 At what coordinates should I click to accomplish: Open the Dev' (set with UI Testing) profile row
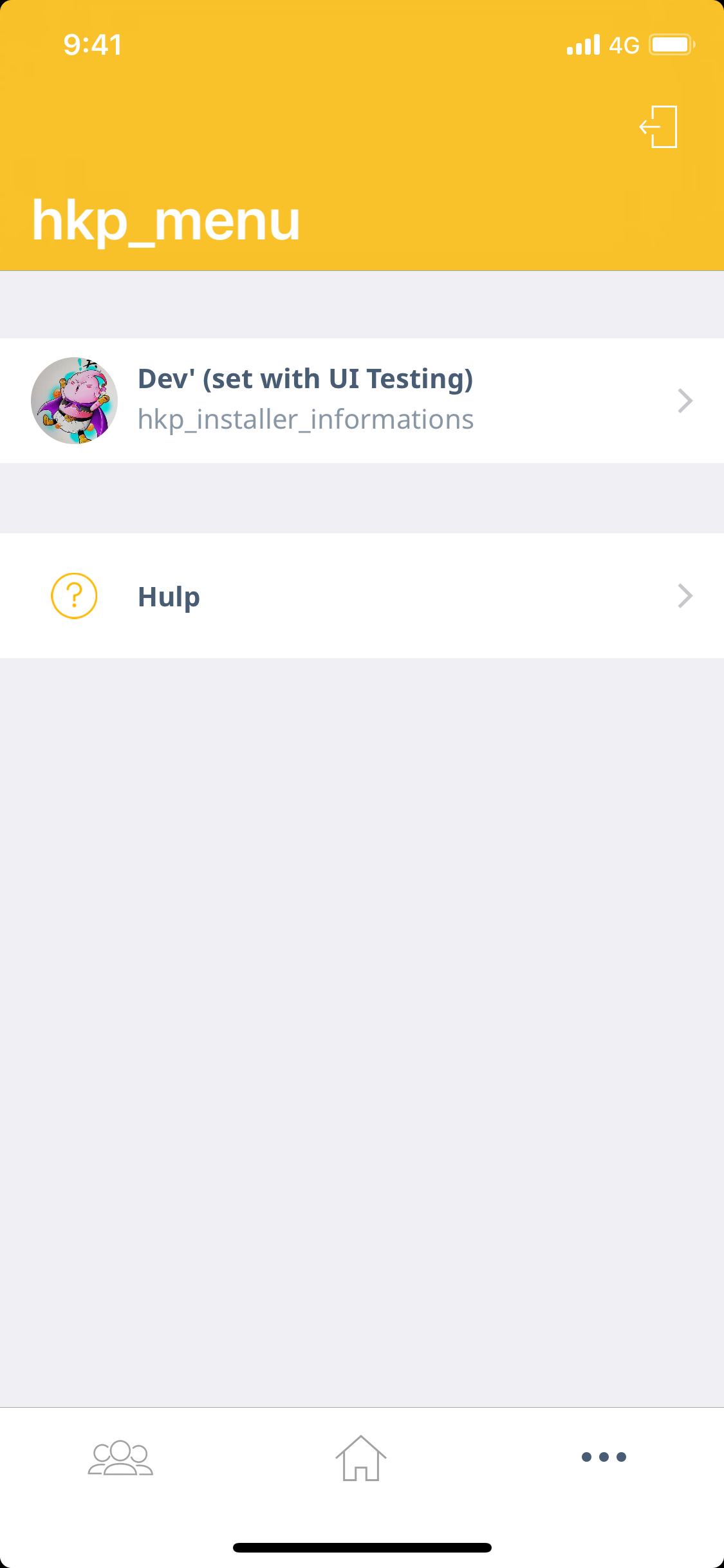(362, 400)
